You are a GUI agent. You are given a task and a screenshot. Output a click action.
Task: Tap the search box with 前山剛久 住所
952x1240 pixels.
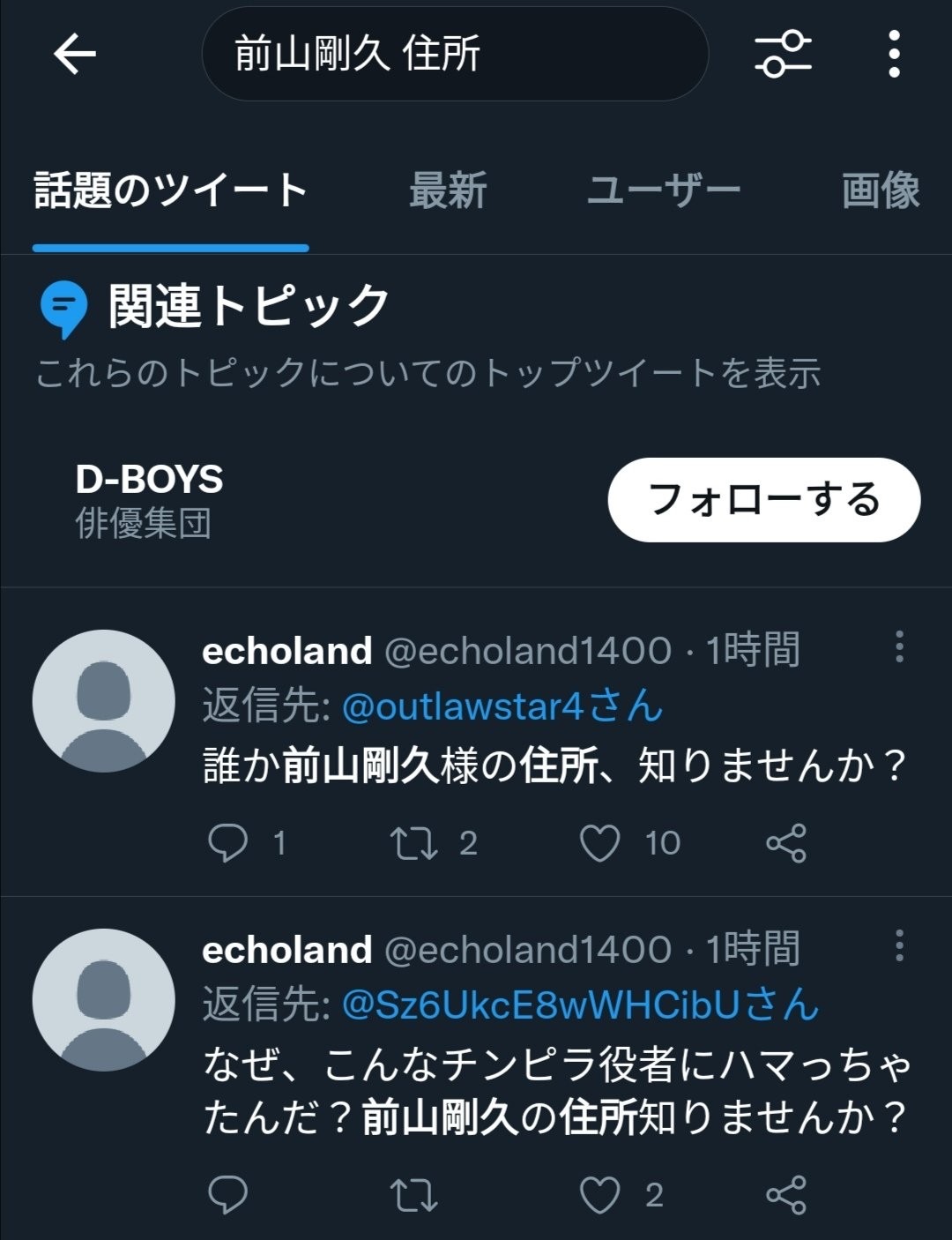coord(454,55)
